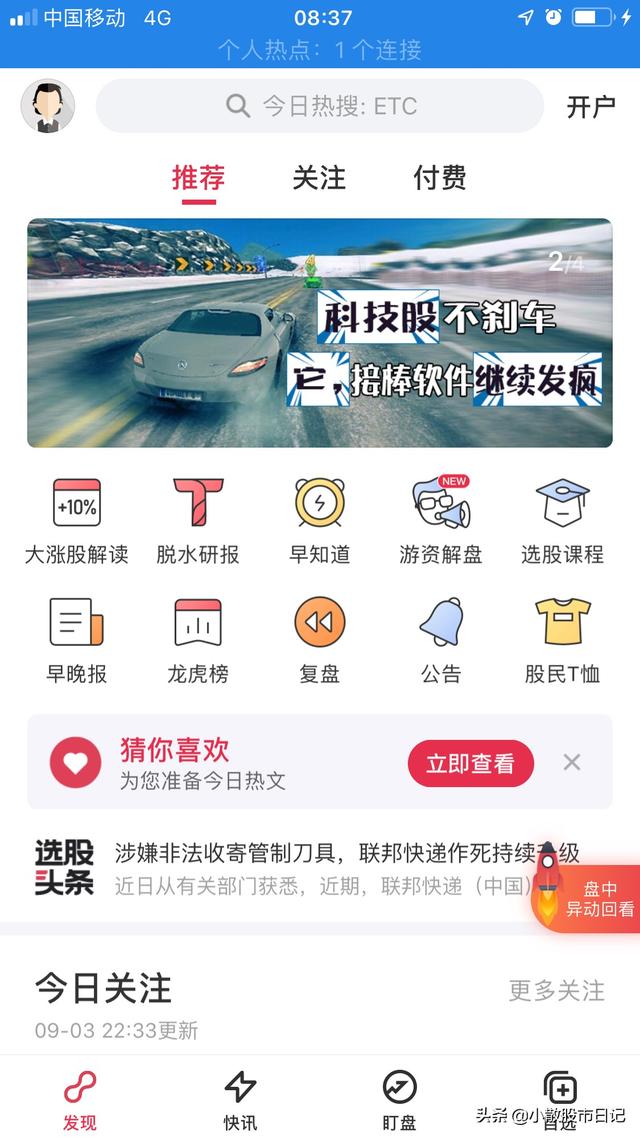Dismiss the 猜你喜欢 card
Viewport: 640px width, 1138px height.
click(572, 763)
